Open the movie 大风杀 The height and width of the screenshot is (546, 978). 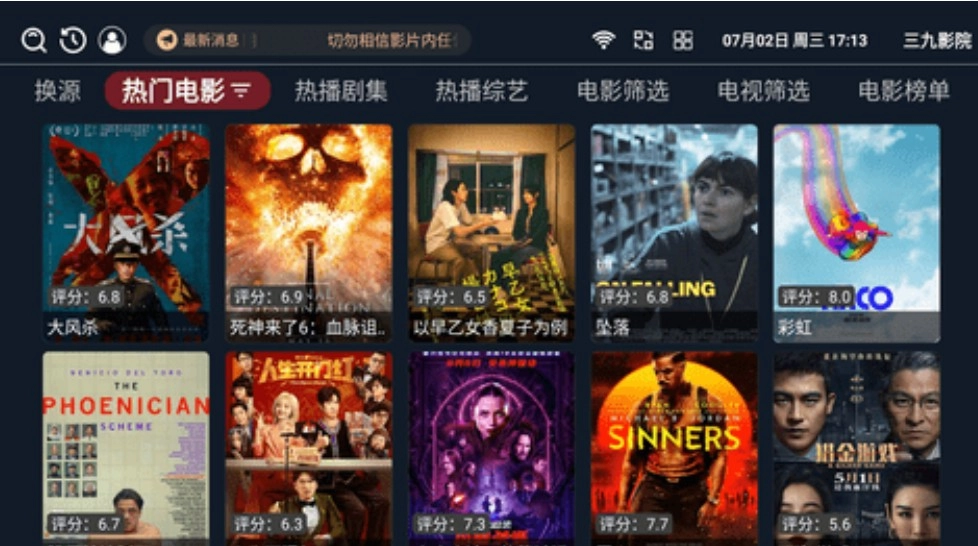tap(126, 232)
